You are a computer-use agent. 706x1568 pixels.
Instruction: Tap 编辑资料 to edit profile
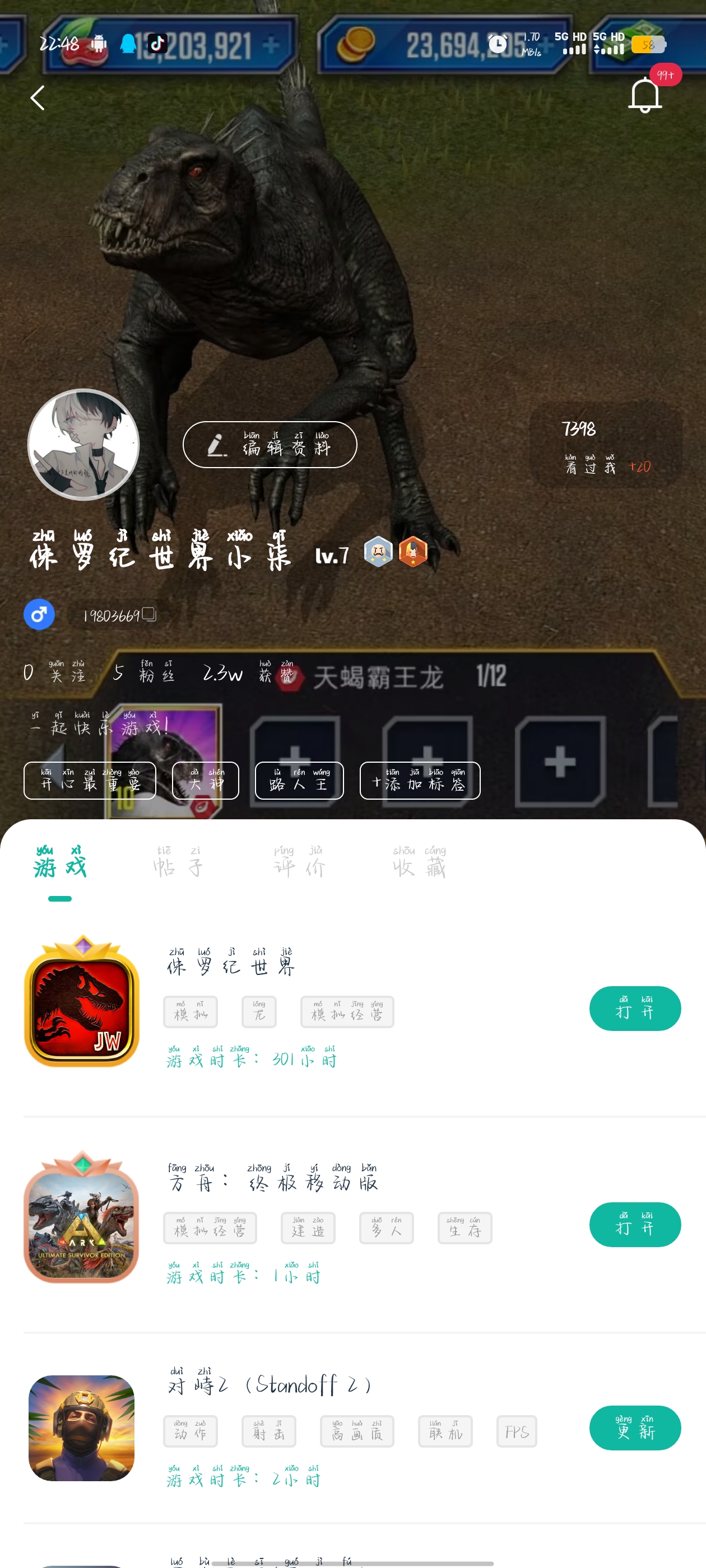270,445
